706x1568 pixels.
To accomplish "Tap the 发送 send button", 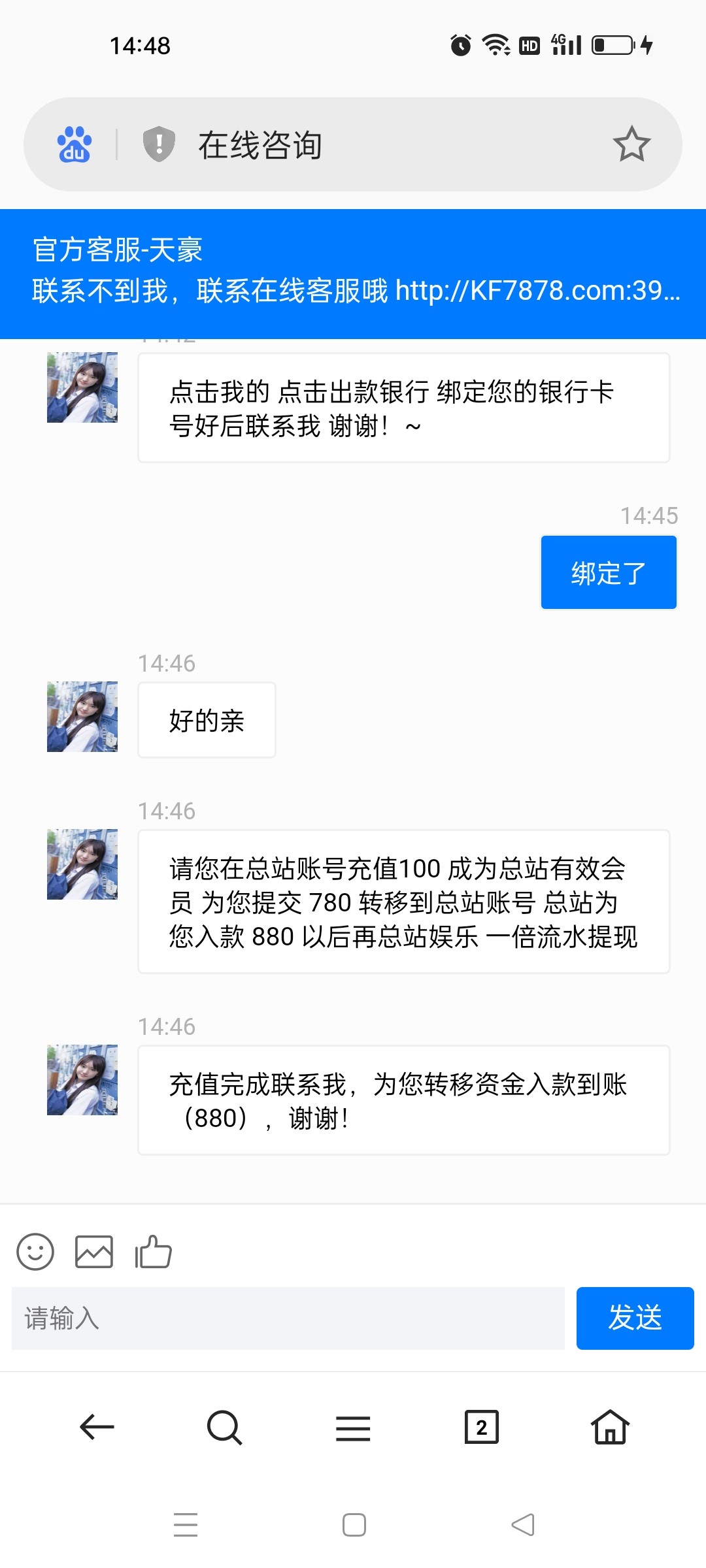I will 635,1318.
